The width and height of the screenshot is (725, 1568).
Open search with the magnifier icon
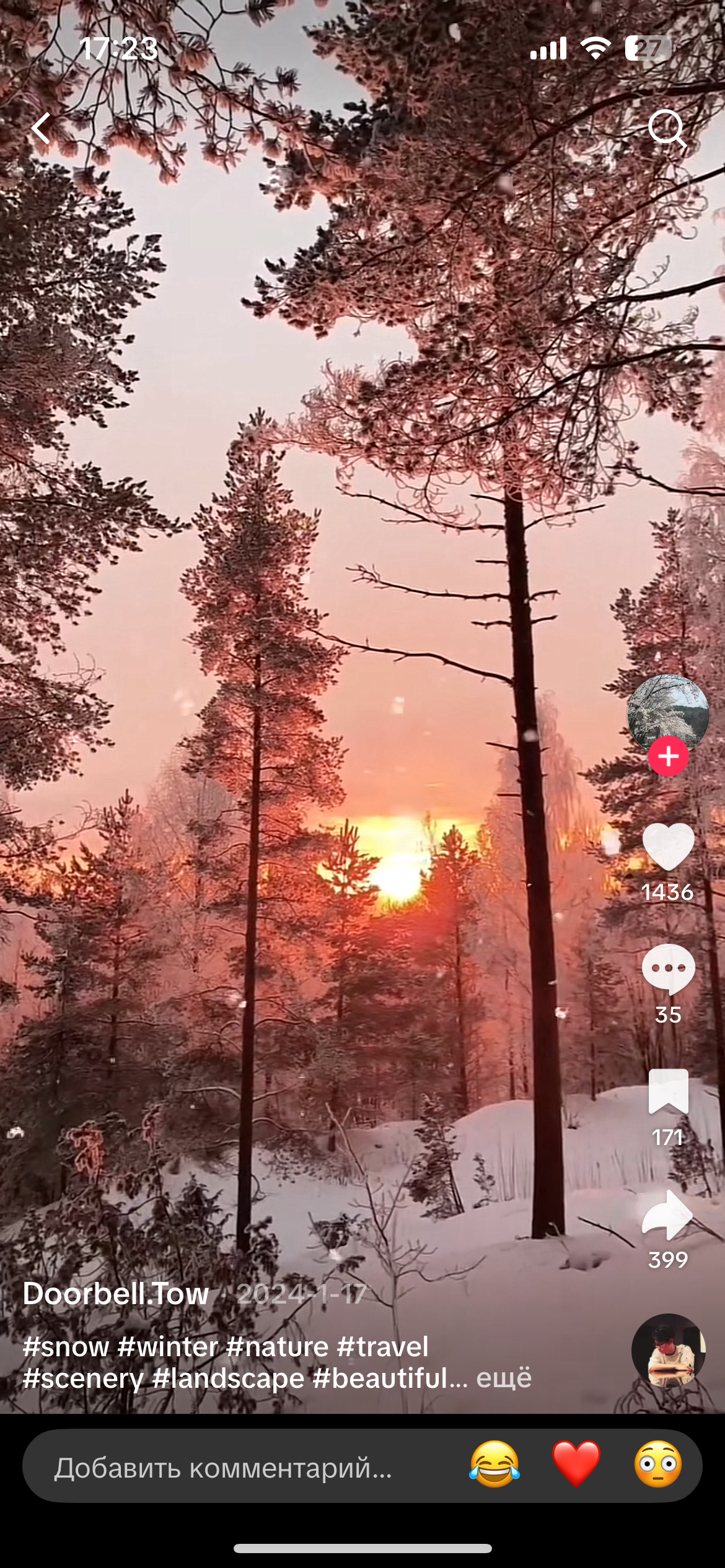[667, 128]
